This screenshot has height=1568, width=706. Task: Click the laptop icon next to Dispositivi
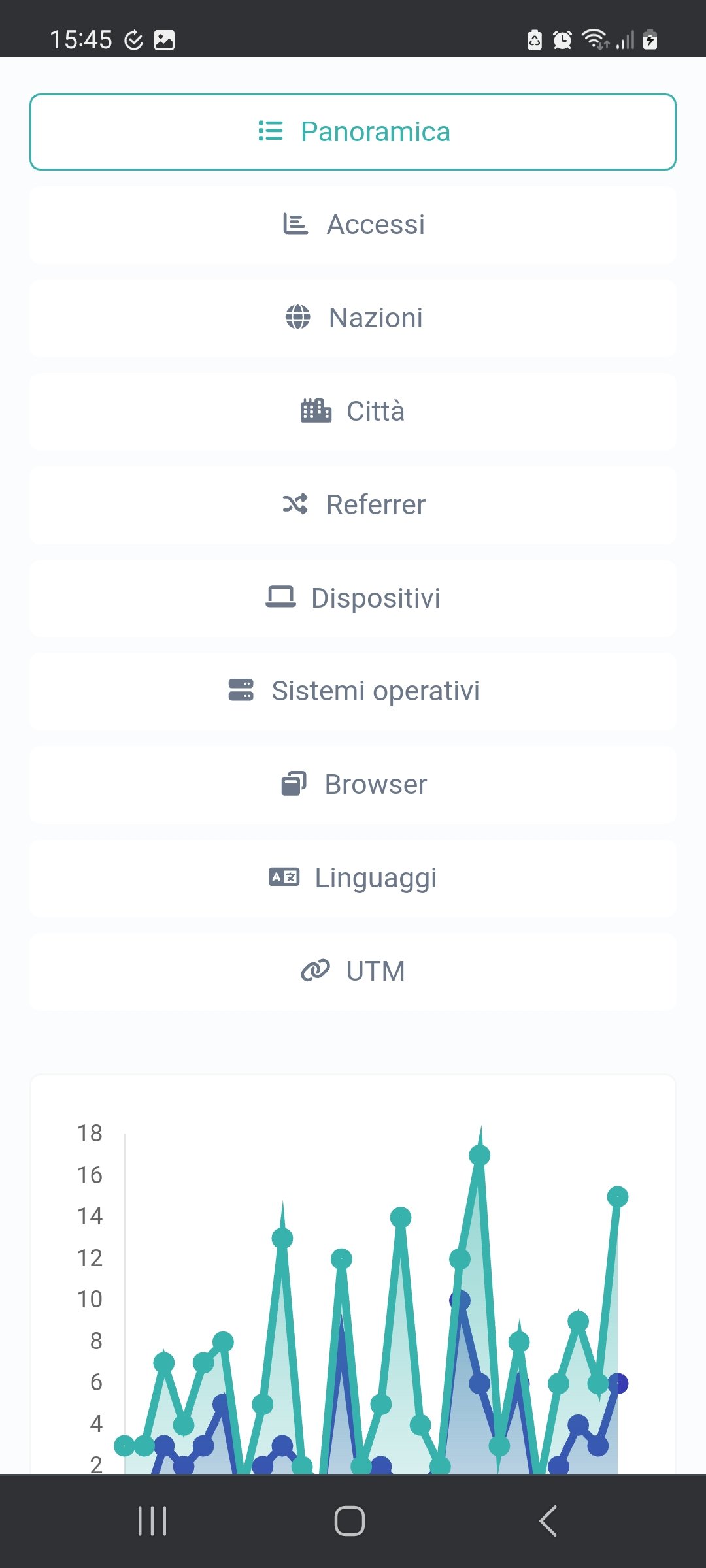click(281, 597)
